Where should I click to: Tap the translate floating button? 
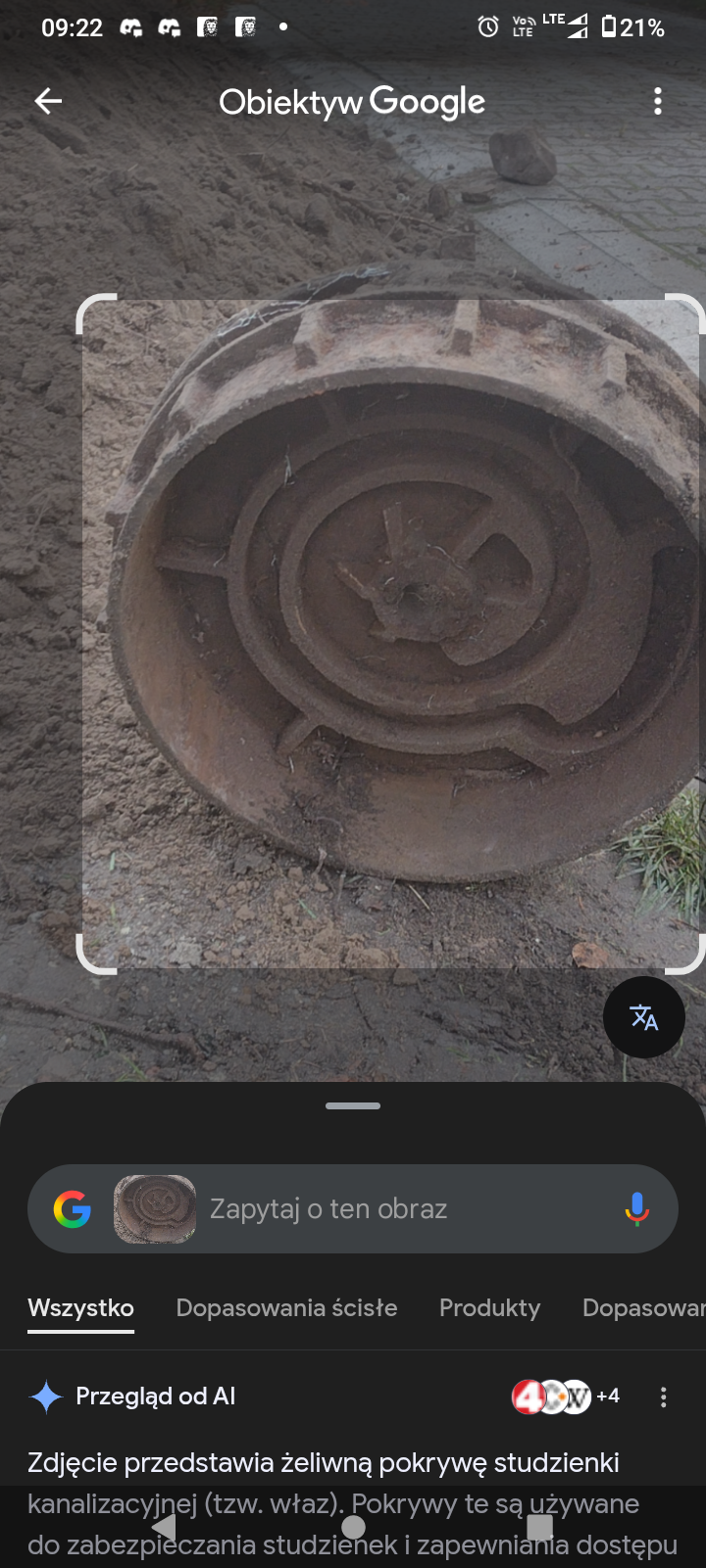click(643, 1017)
